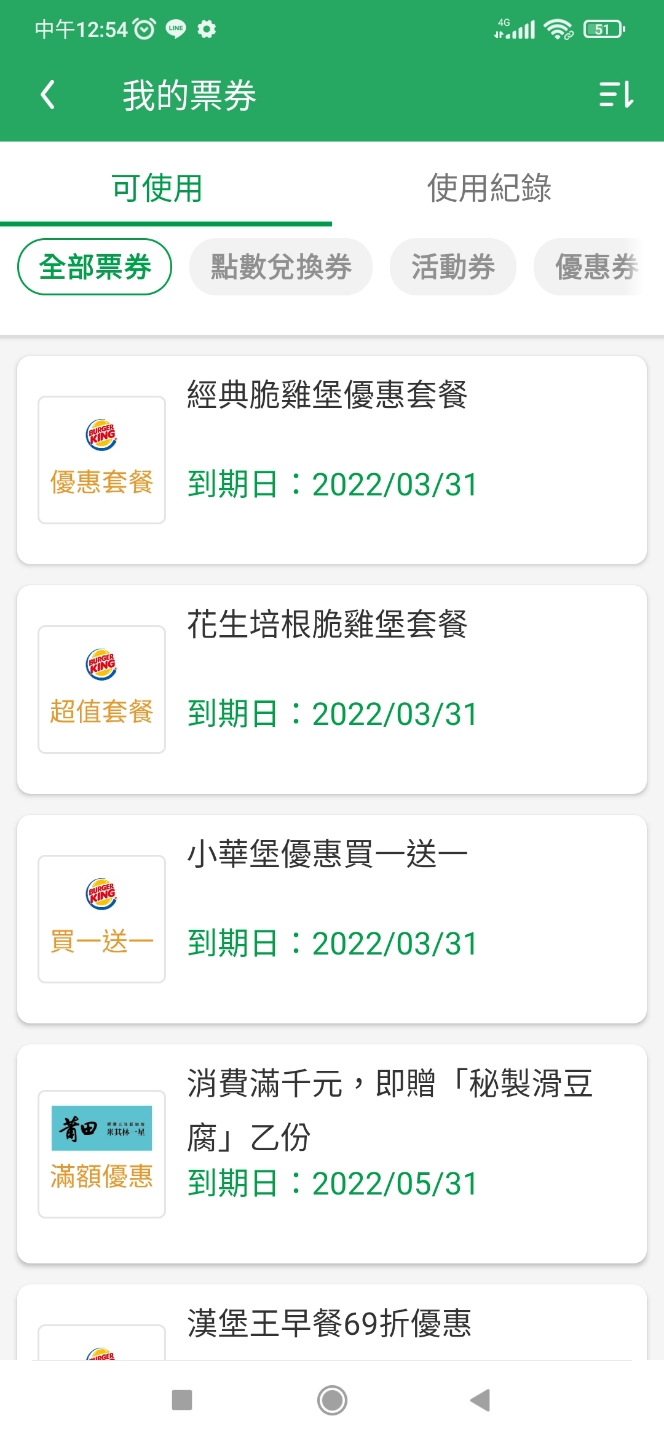Tap the system home button
This screenshot has height=1440, width=664.
[332, 1400]
